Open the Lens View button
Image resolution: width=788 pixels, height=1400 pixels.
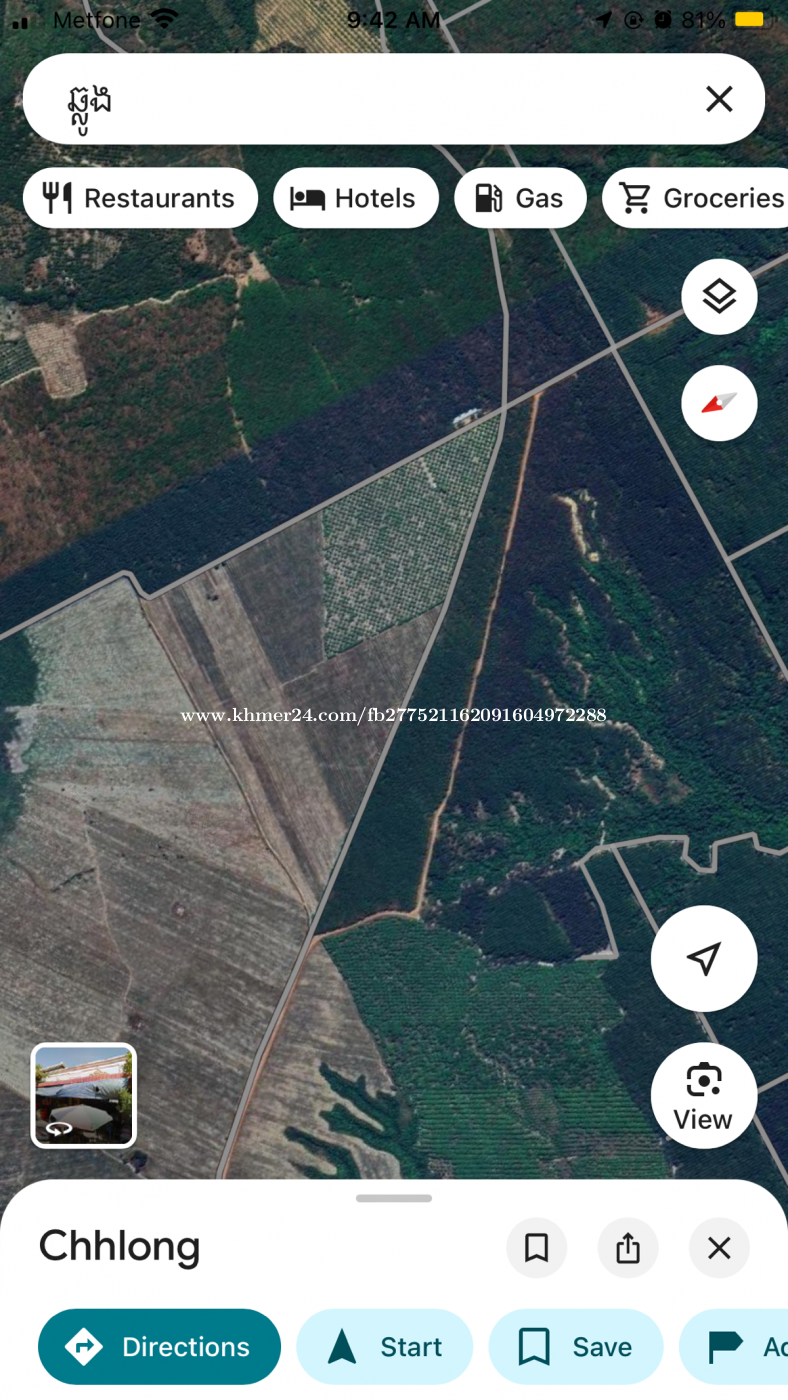click(704, 1096)
